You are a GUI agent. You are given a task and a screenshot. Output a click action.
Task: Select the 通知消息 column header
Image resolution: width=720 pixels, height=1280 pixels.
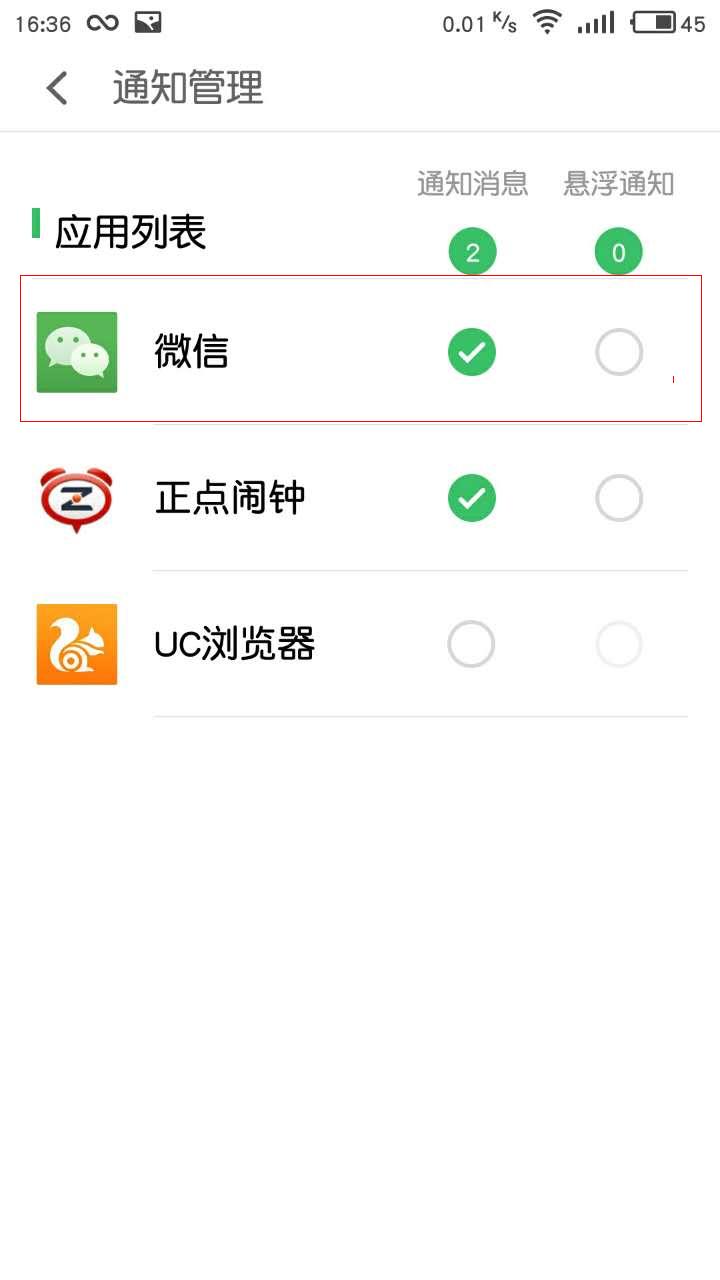[x=472, y=183]
